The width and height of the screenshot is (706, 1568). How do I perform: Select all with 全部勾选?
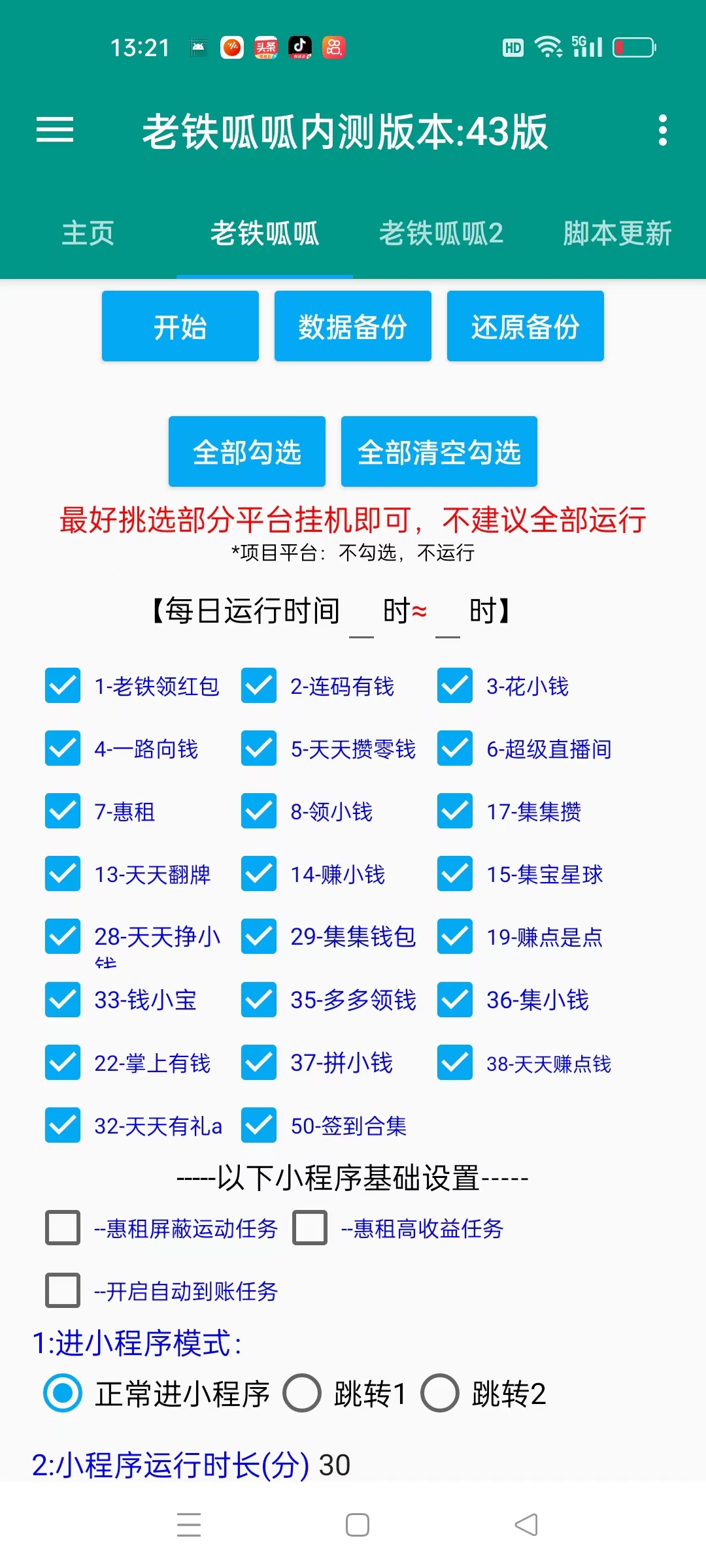coord(247,451)
